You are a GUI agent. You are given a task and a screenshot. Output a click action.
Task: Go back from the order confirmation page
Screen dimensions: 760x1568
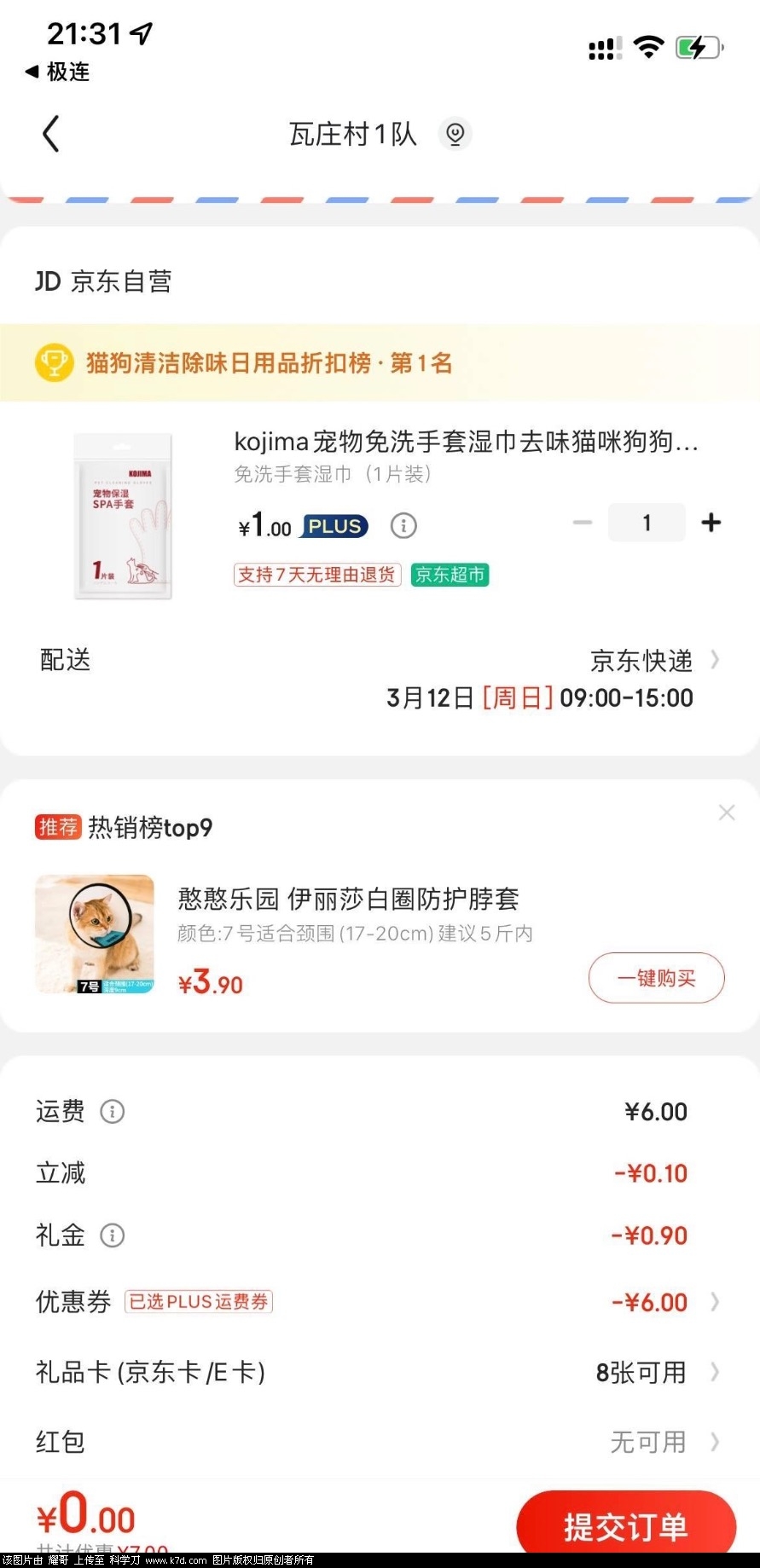pyautogui.click(x=51, y=134)
